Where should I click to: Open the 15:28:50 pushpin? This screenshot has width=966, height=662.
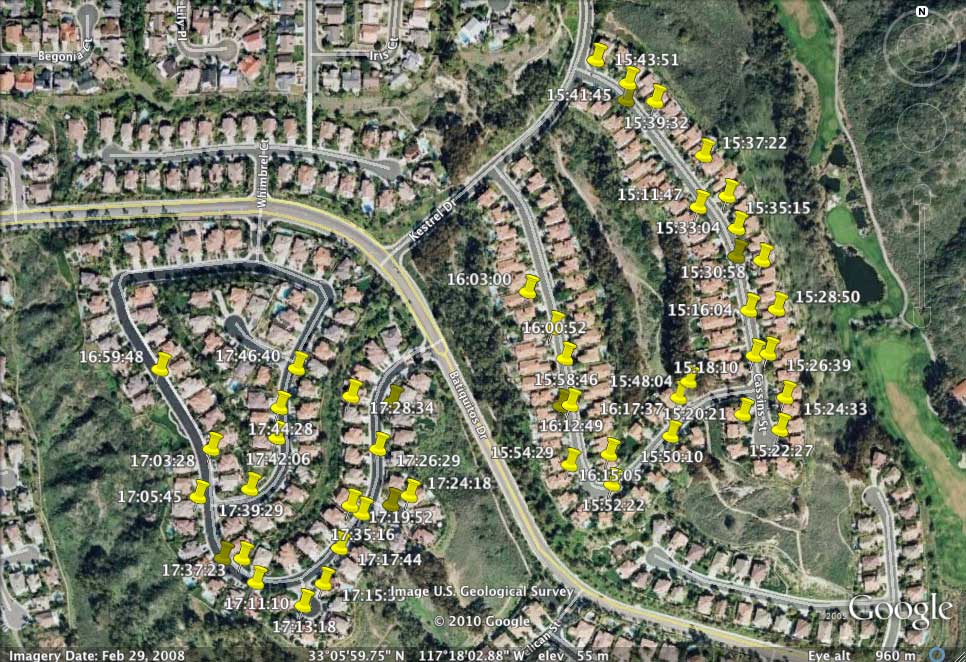pyautogui.click(x=778, y=304)
